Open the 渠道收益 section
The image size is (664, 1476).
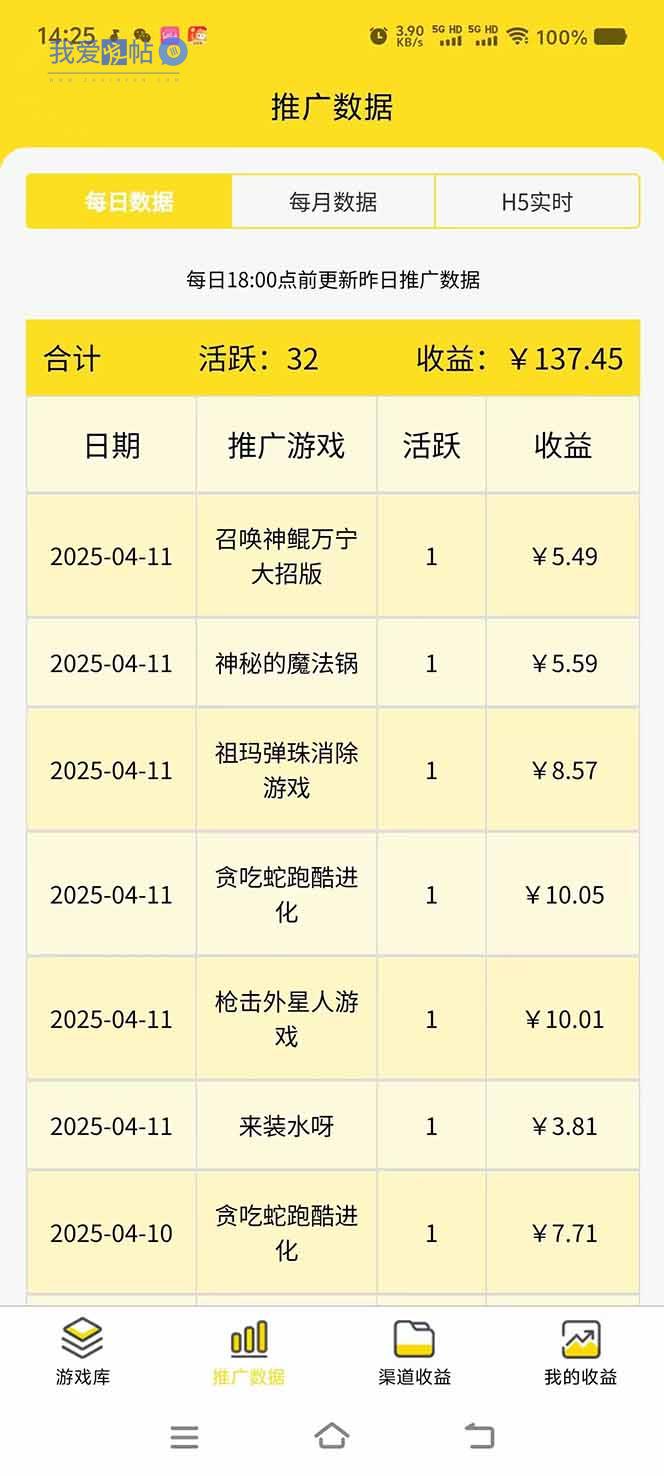(415, 1352)
